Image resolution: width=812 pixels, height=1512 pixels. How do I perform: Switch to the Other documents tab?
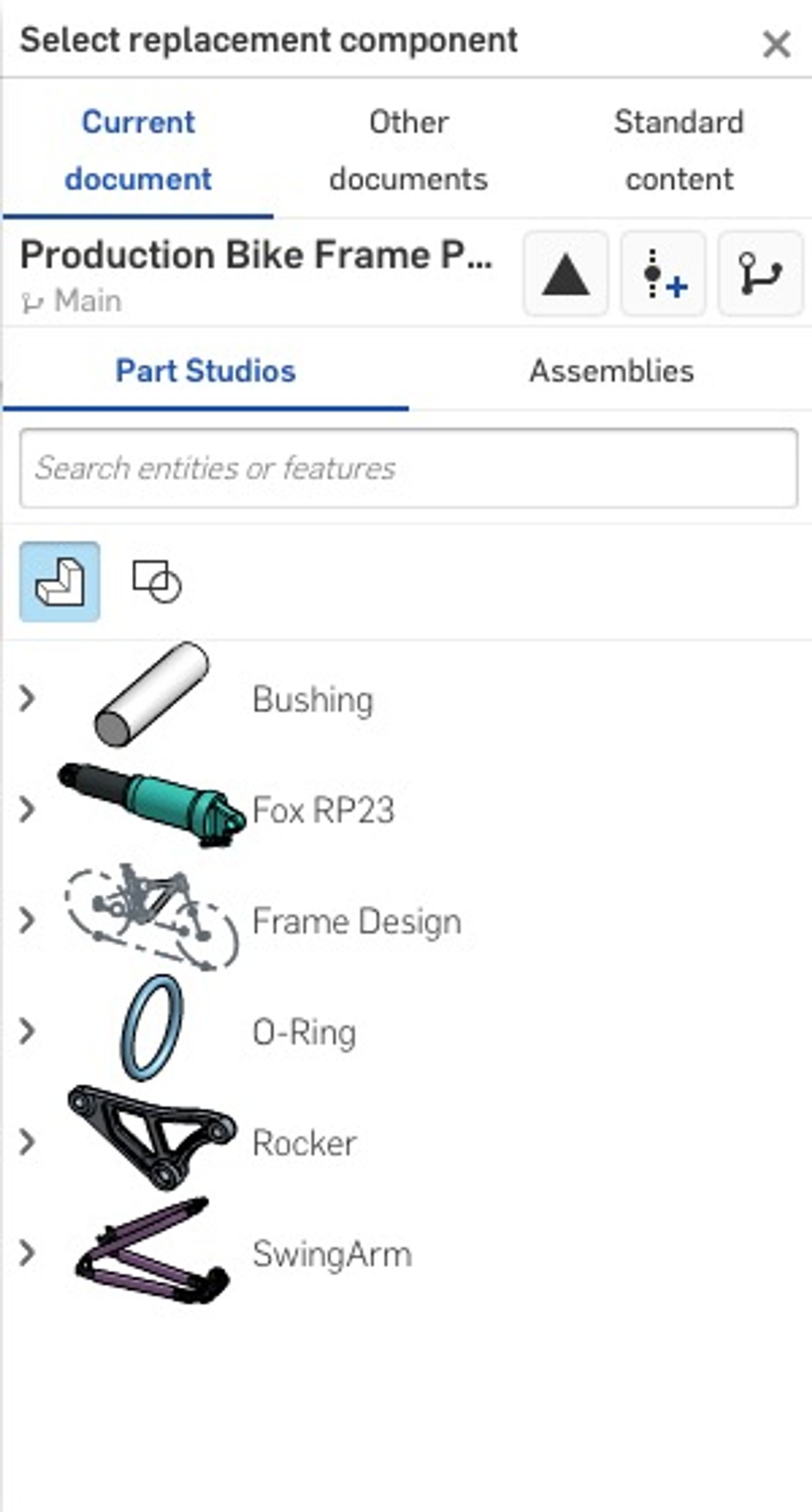click(x=408, y=150)
